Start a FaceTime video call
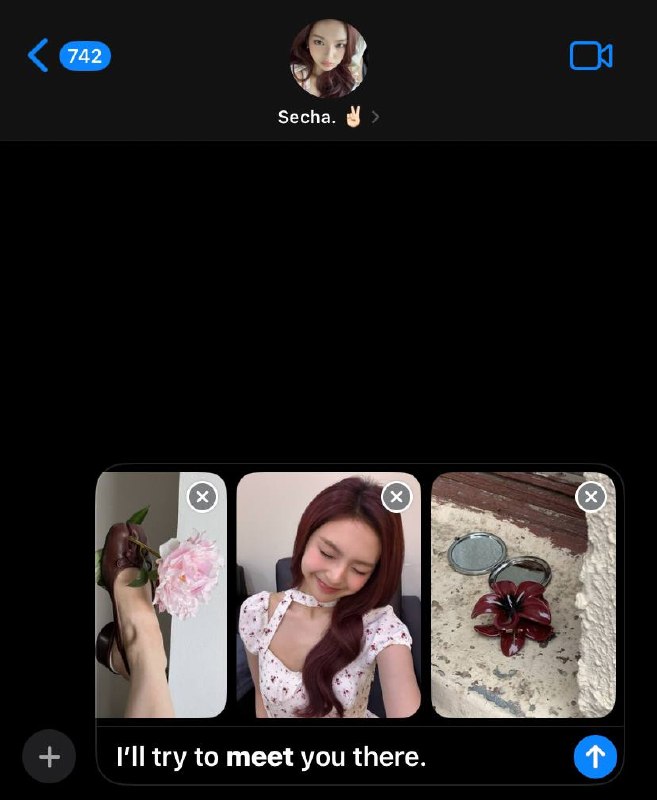The image size is (657, 800). (591, 56)
